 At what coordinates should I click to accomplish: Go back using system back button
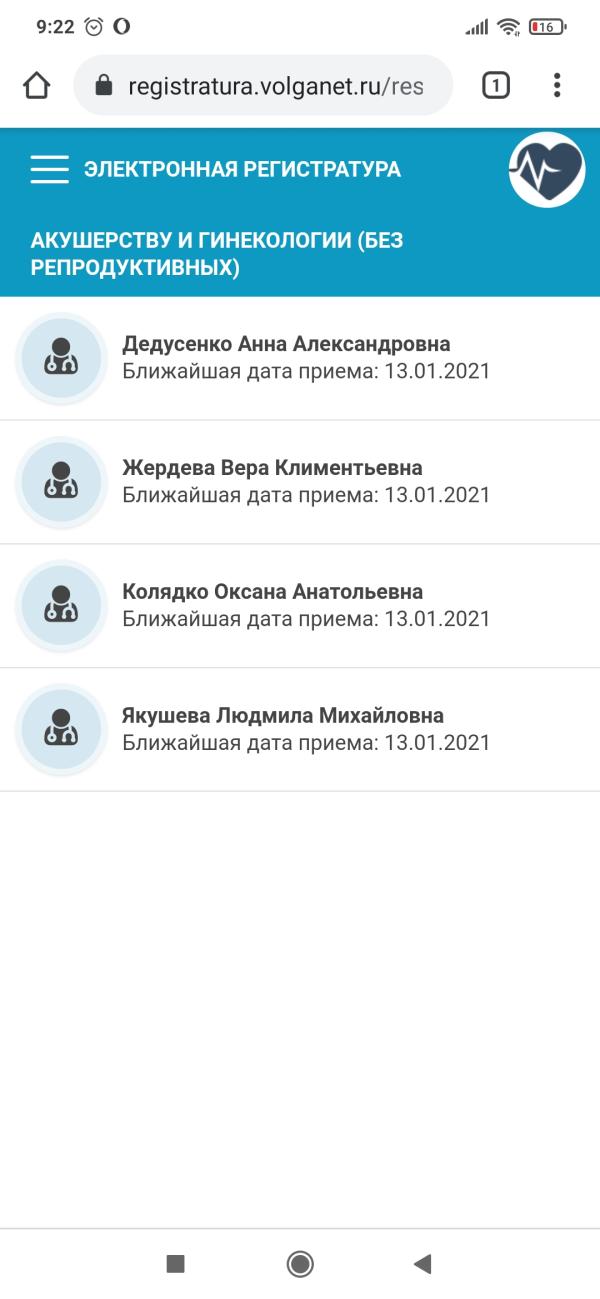[422, 1264]
